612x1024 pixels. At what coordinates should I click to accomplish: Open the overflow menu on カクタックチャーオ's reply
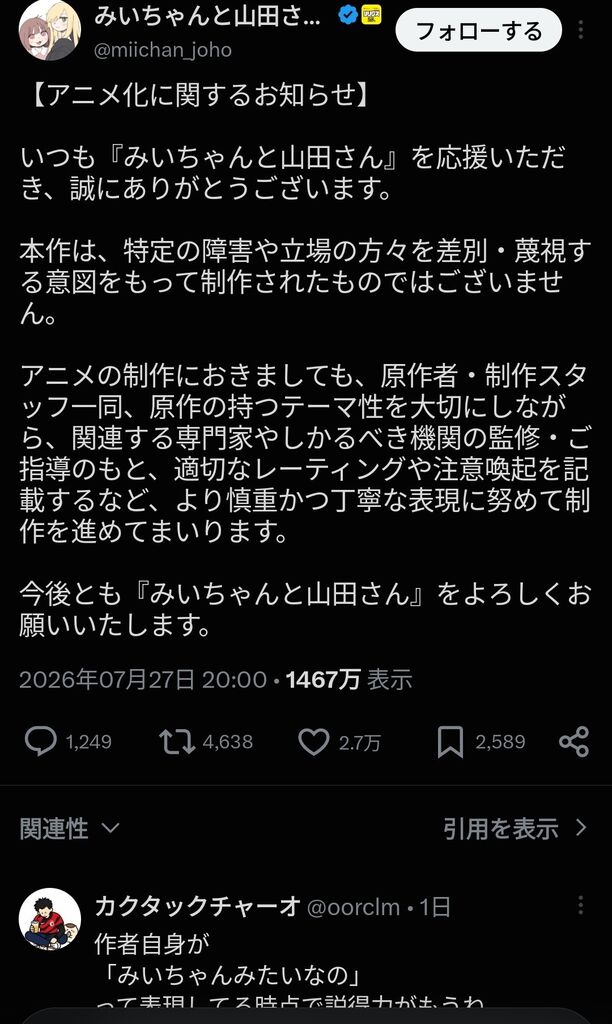(x=581, y=905)
